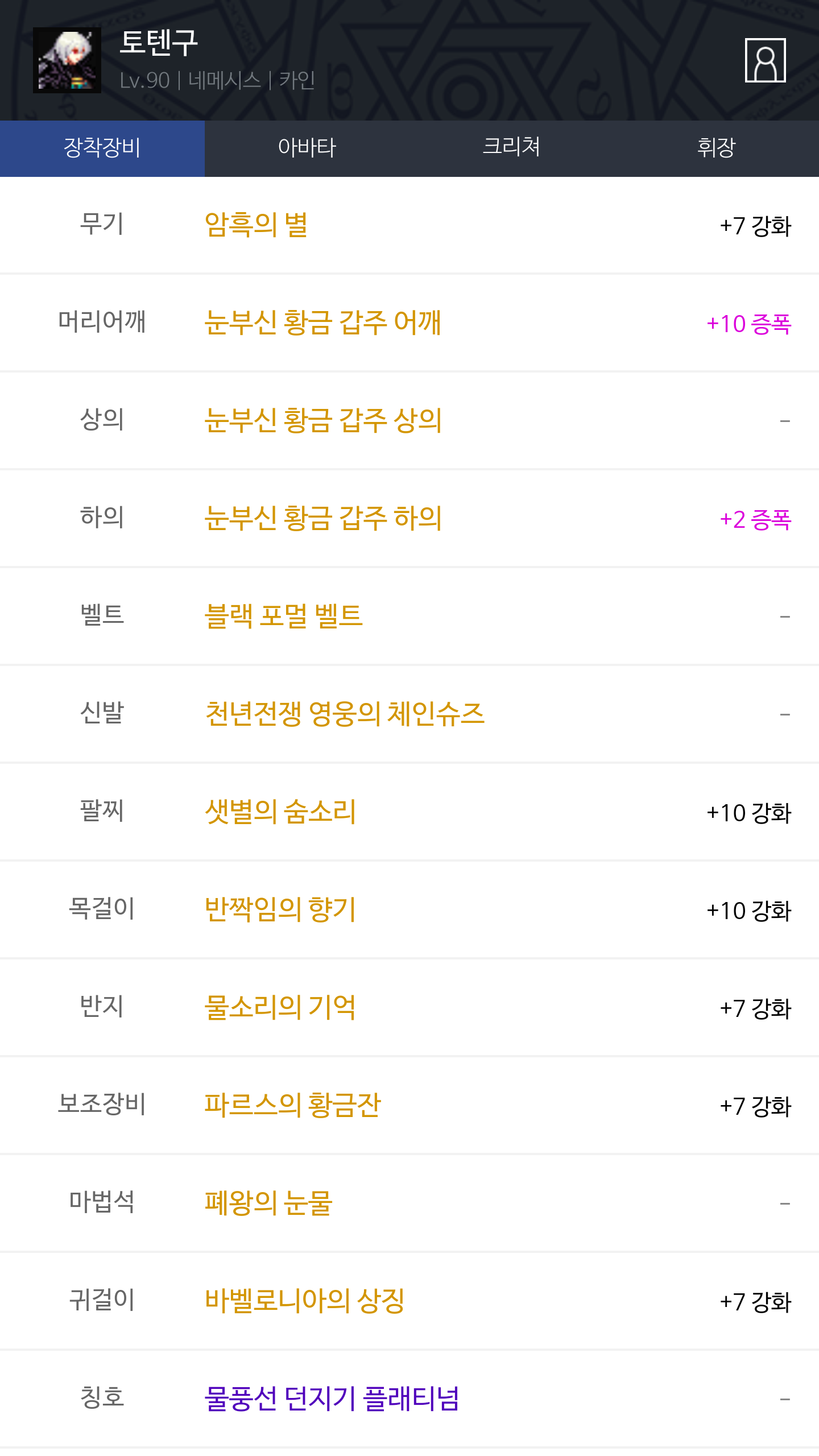
Task: Open earring 바벨로니아의 상징
Action: click(305, 1301)
